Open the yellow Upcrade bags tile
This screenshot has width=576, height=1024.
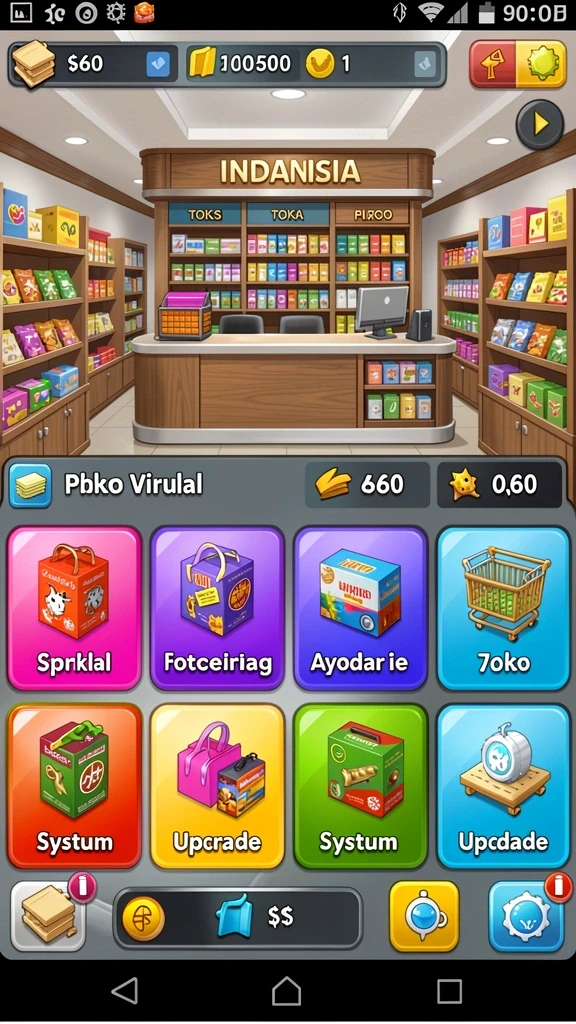217,786
